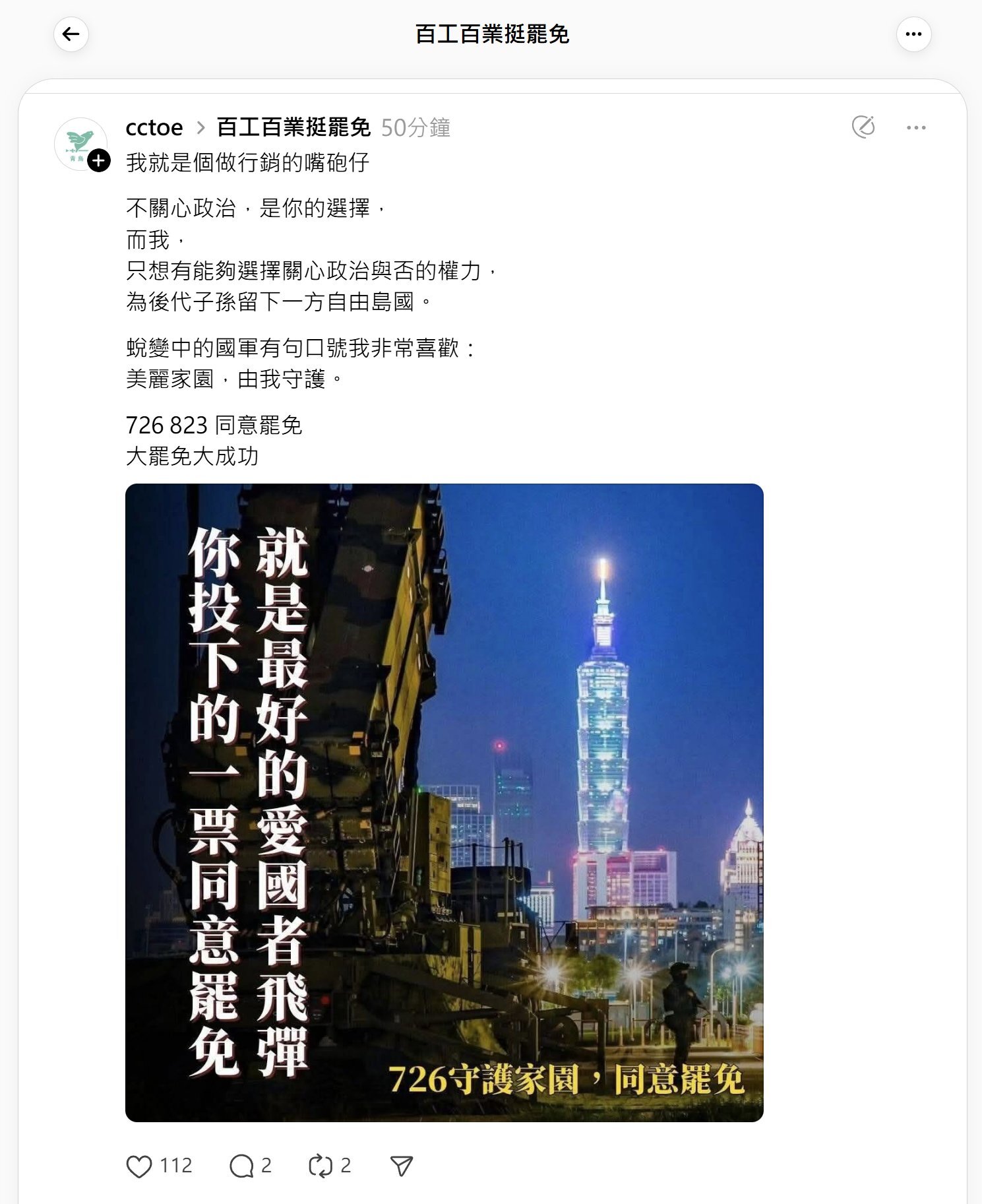Repost cctoe's post
The width and height of the screenshot is (982, 1204).
point(321,1166)
